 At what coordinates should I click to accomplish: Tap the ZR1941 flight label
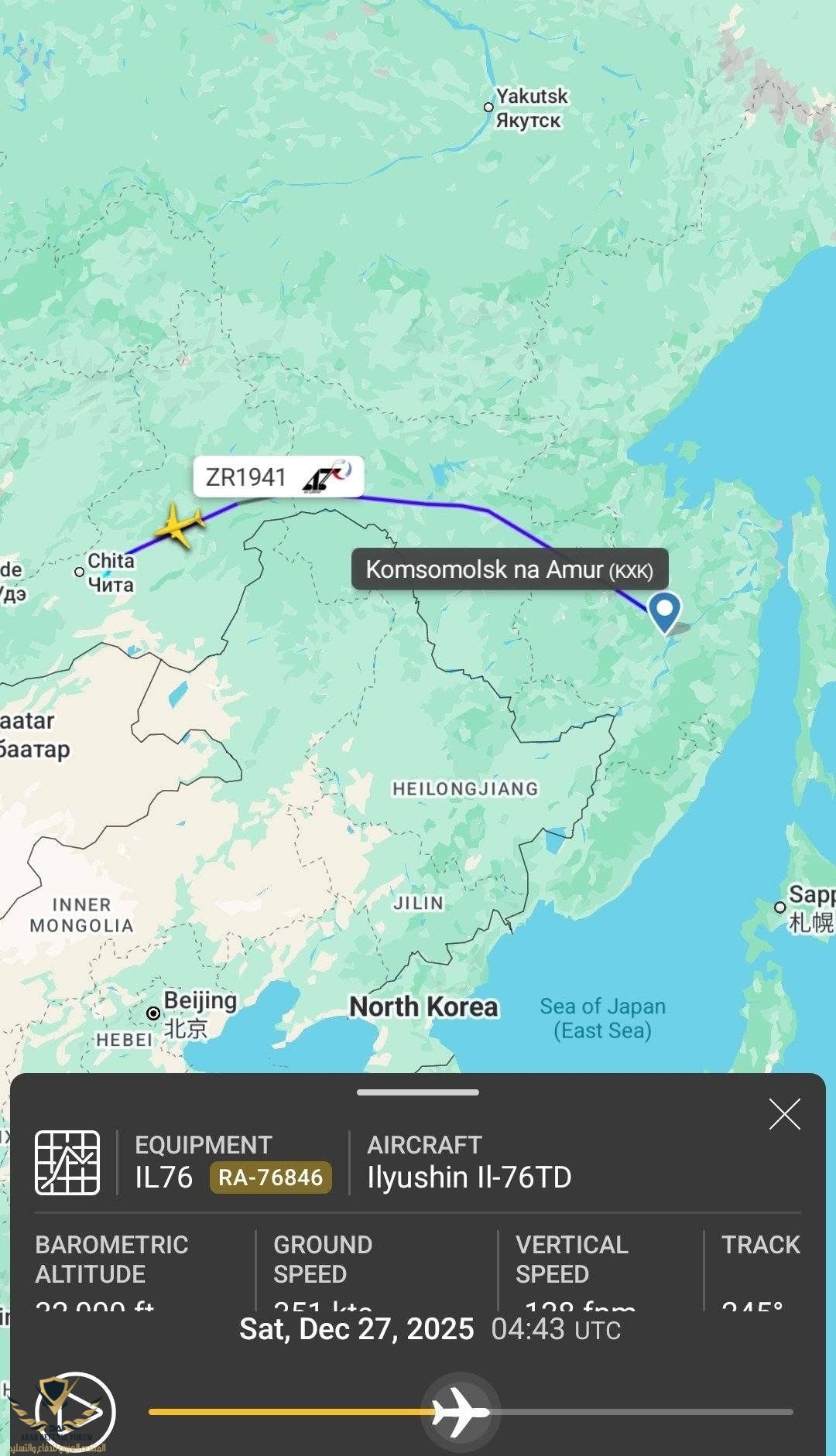coord(278,477)
